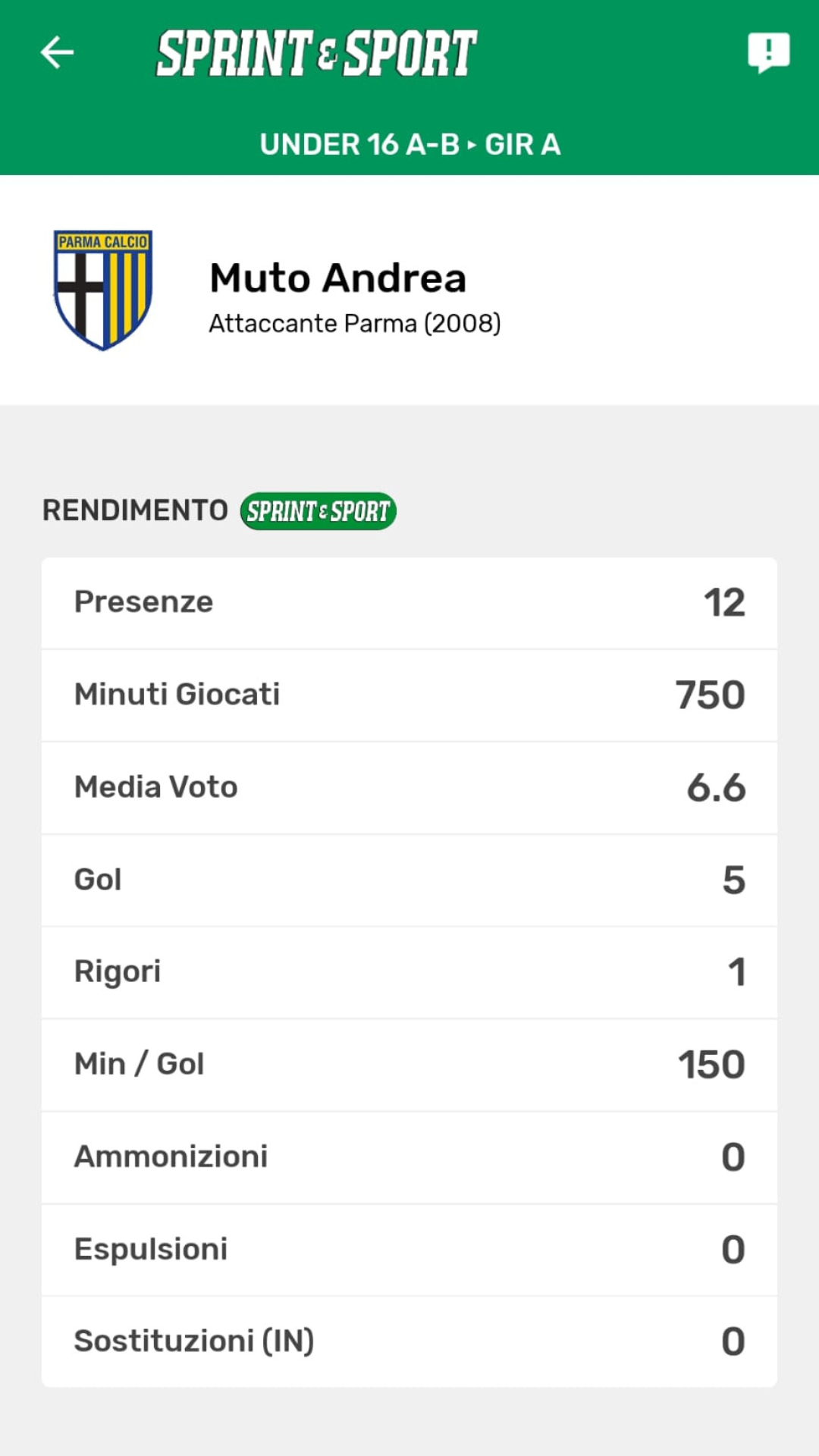Tap the Sostituzioni (IN) row
This screenshot has width=819, height=1456.
tap(409, 1341)
